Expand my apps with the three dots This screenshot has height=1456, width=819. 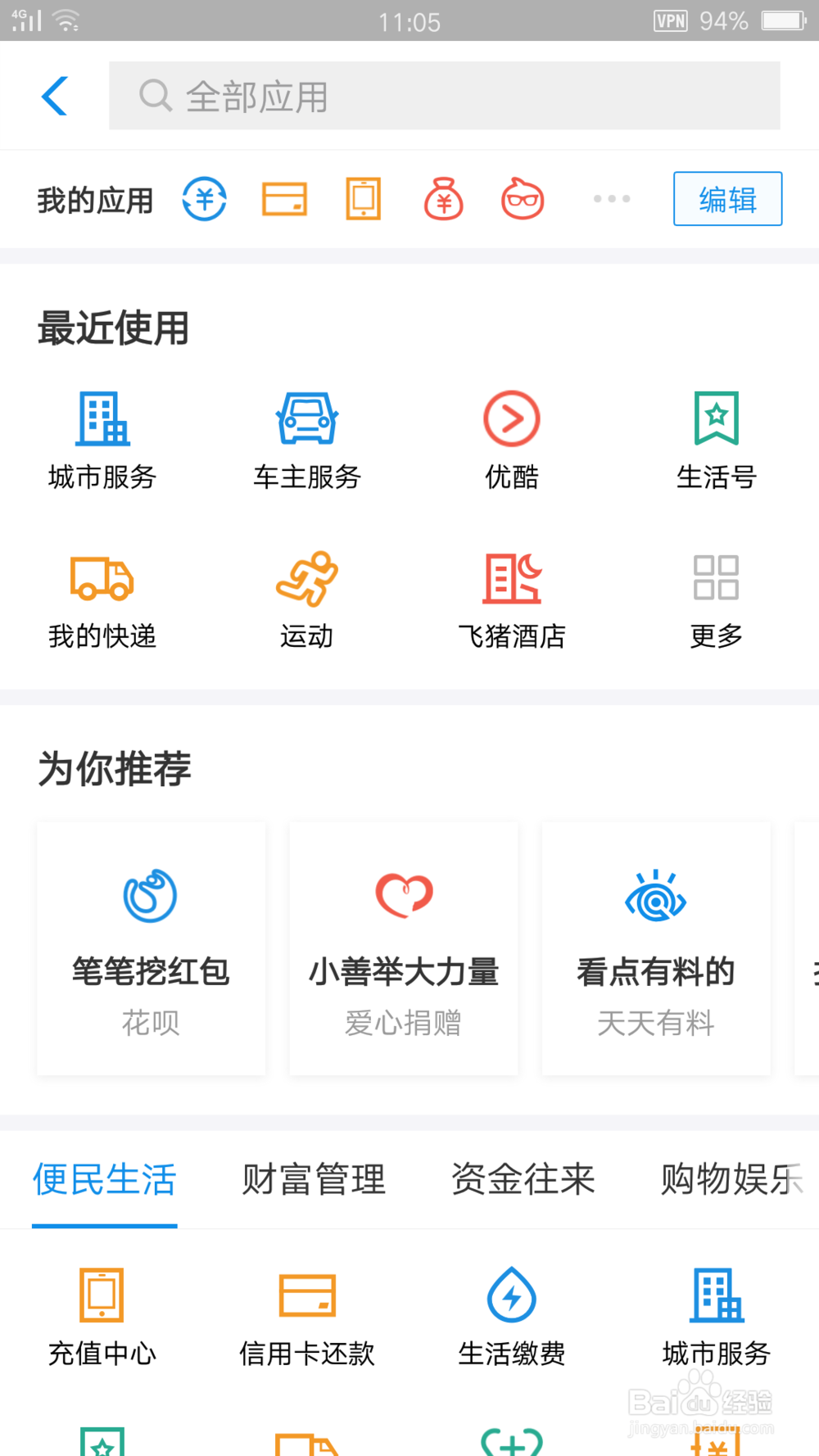pos(612,199)
